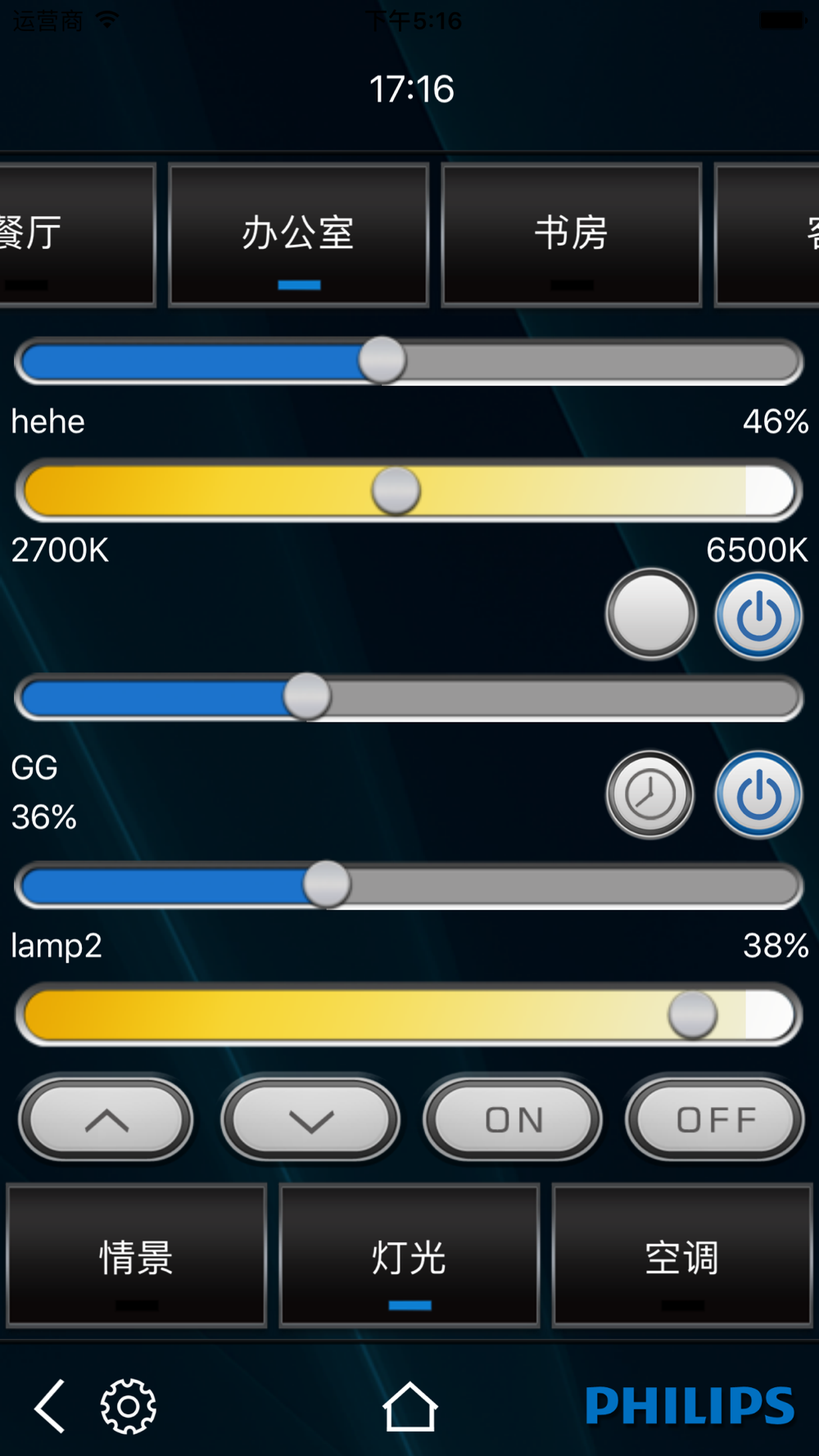
Task: Tap the 2700K–6500K color temperature slider
Action: click(409, 491)
